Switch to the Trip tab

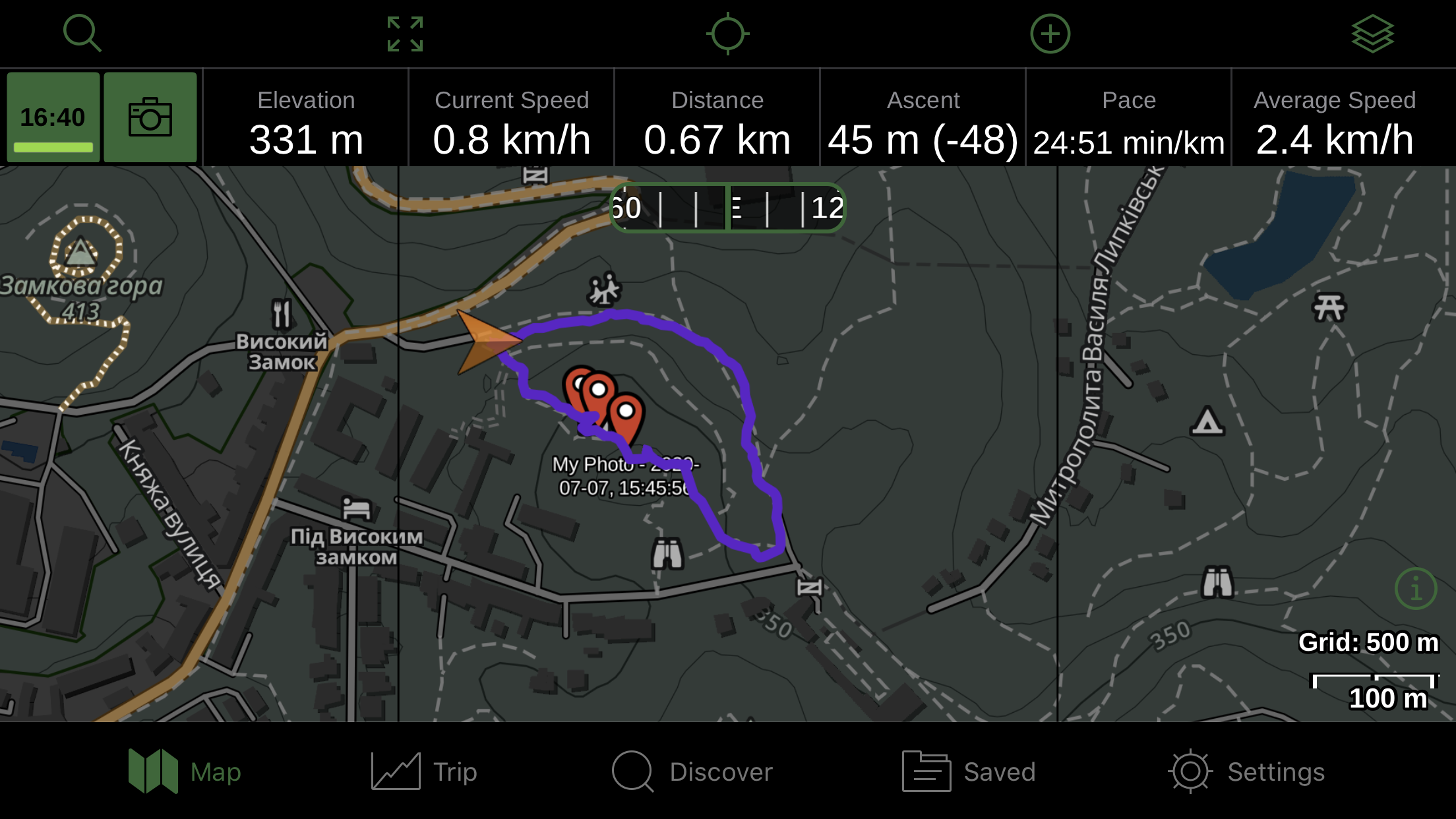pyautogui.click(x=425, y=772)
